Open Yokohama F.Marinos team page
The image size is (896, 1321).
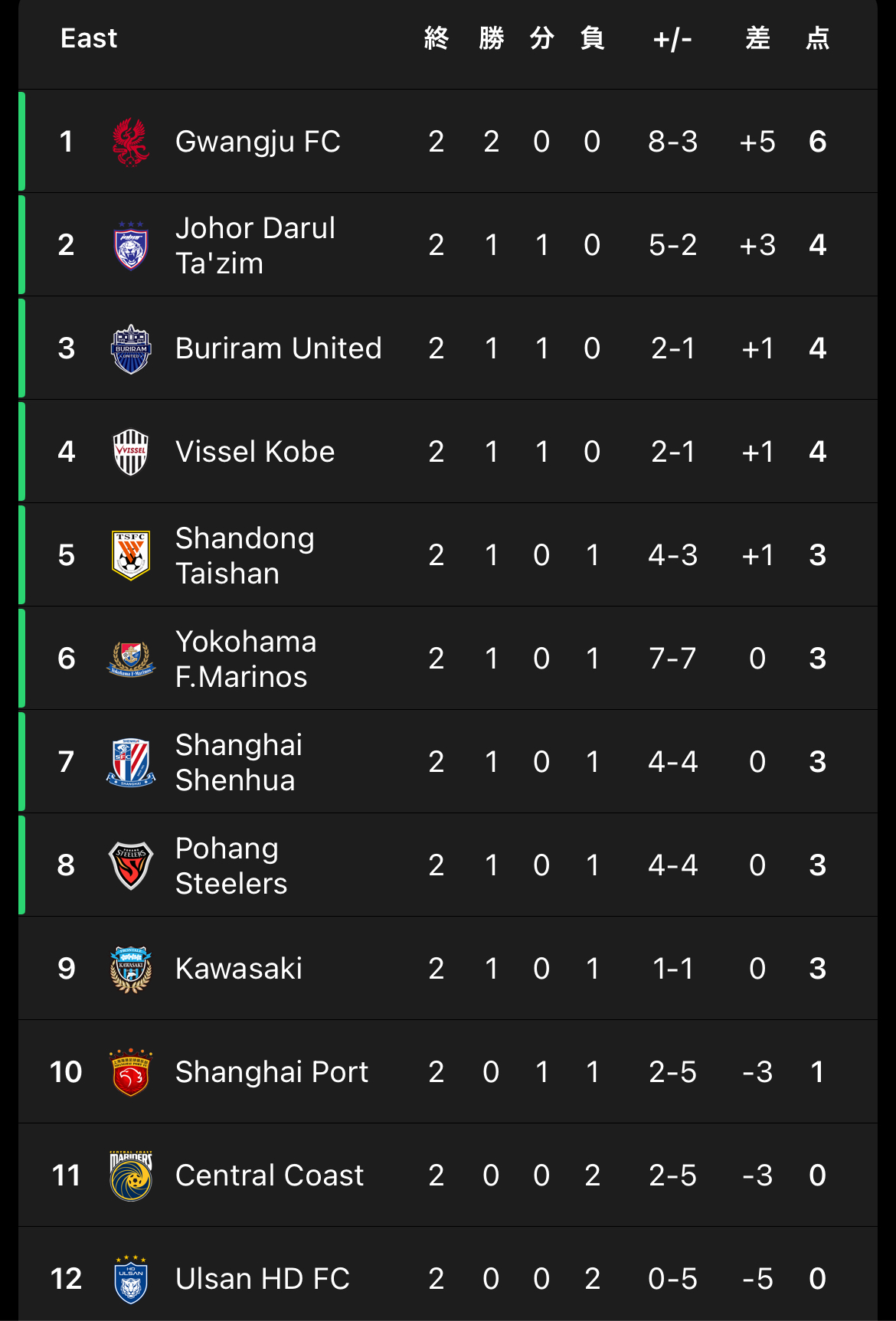pyautogui.click(x=246, y=659)
